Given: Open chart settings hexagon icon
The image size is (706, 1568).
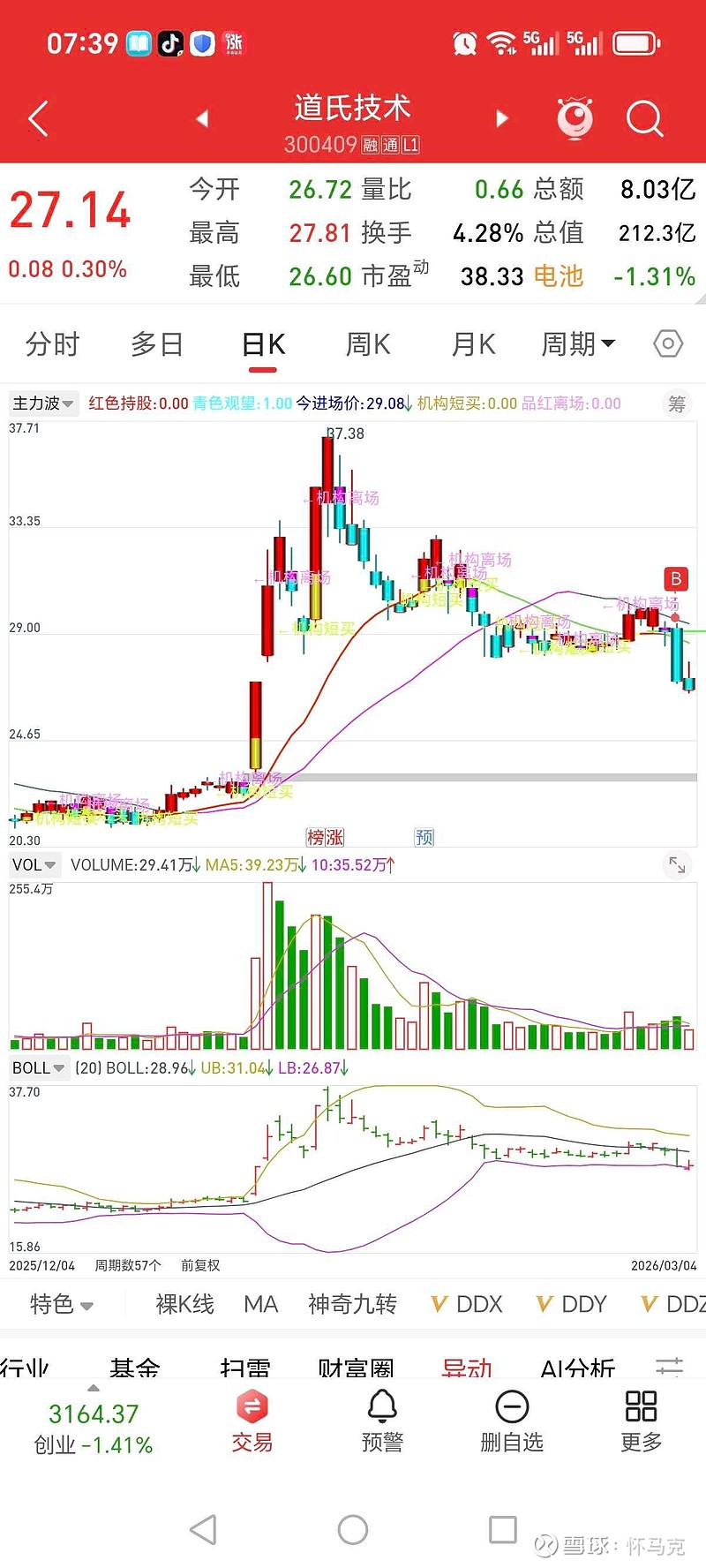Looking at the screenshot, I should tap(668, 343).
